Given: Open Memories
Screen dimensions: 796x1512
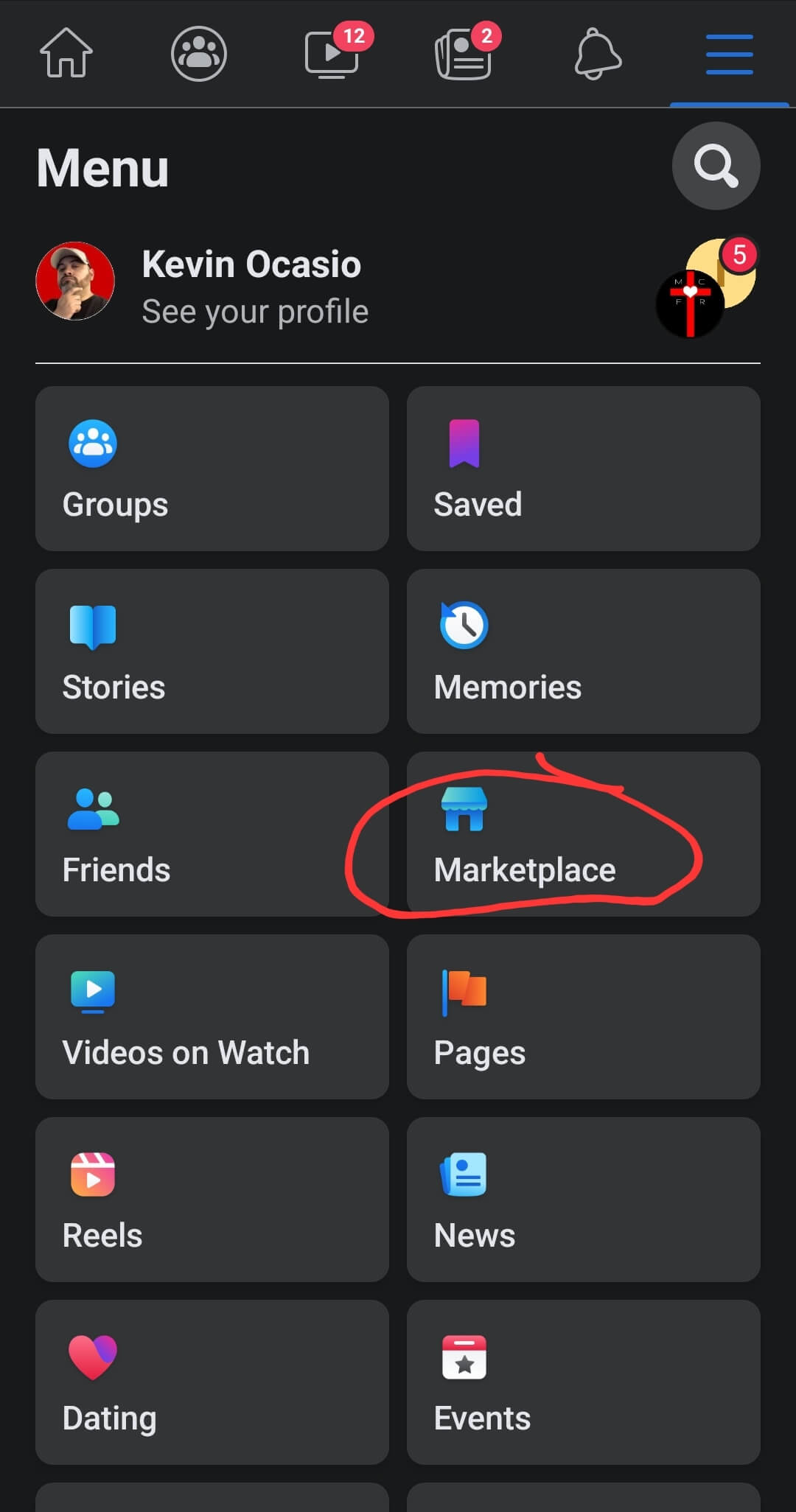Looking at the screenshot, I should pos(583,651).
